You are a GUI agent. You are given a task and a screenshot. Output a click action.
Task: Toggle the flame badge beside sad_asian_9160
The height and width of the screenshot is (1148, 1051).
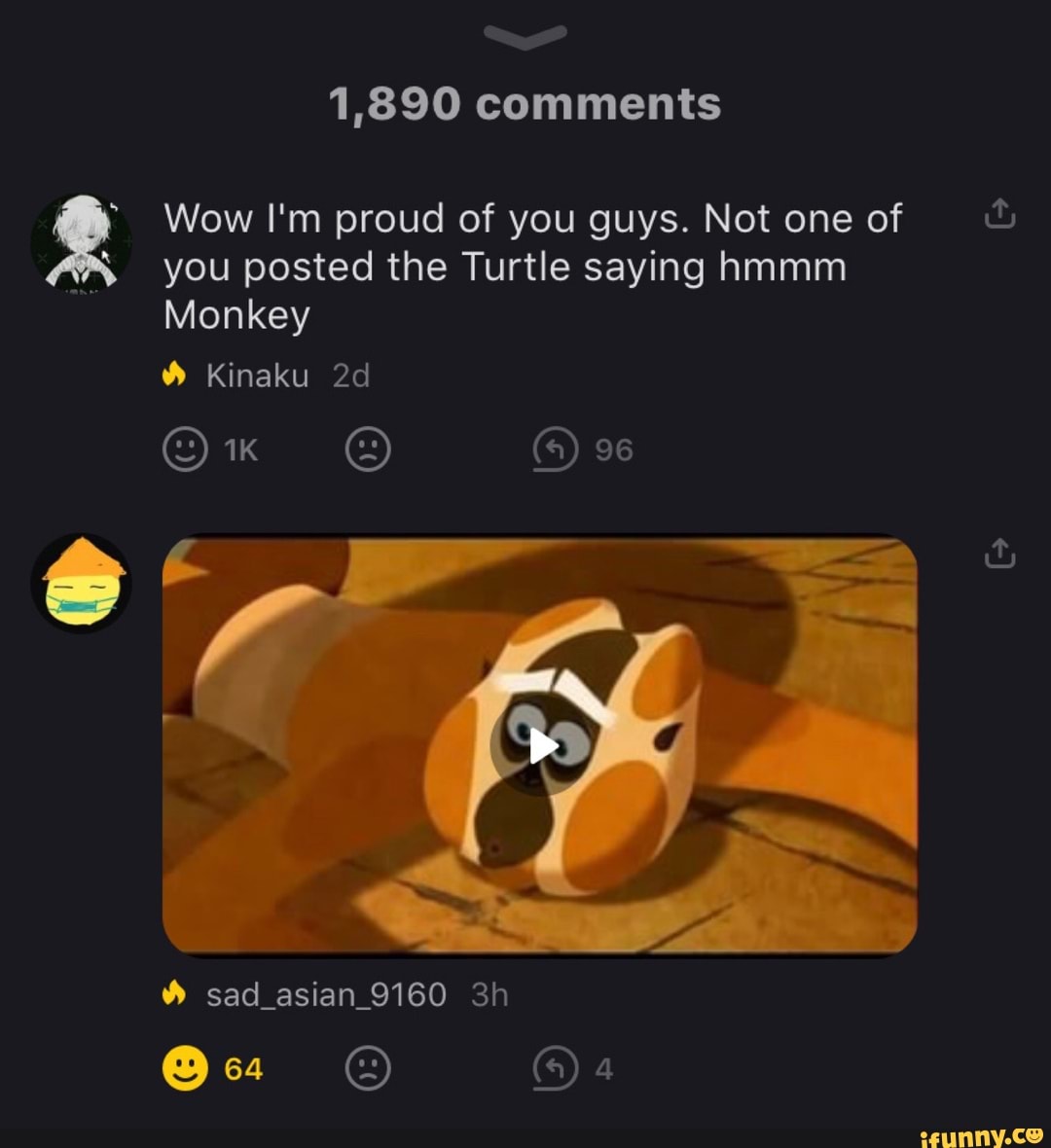(x=175, y=994)
